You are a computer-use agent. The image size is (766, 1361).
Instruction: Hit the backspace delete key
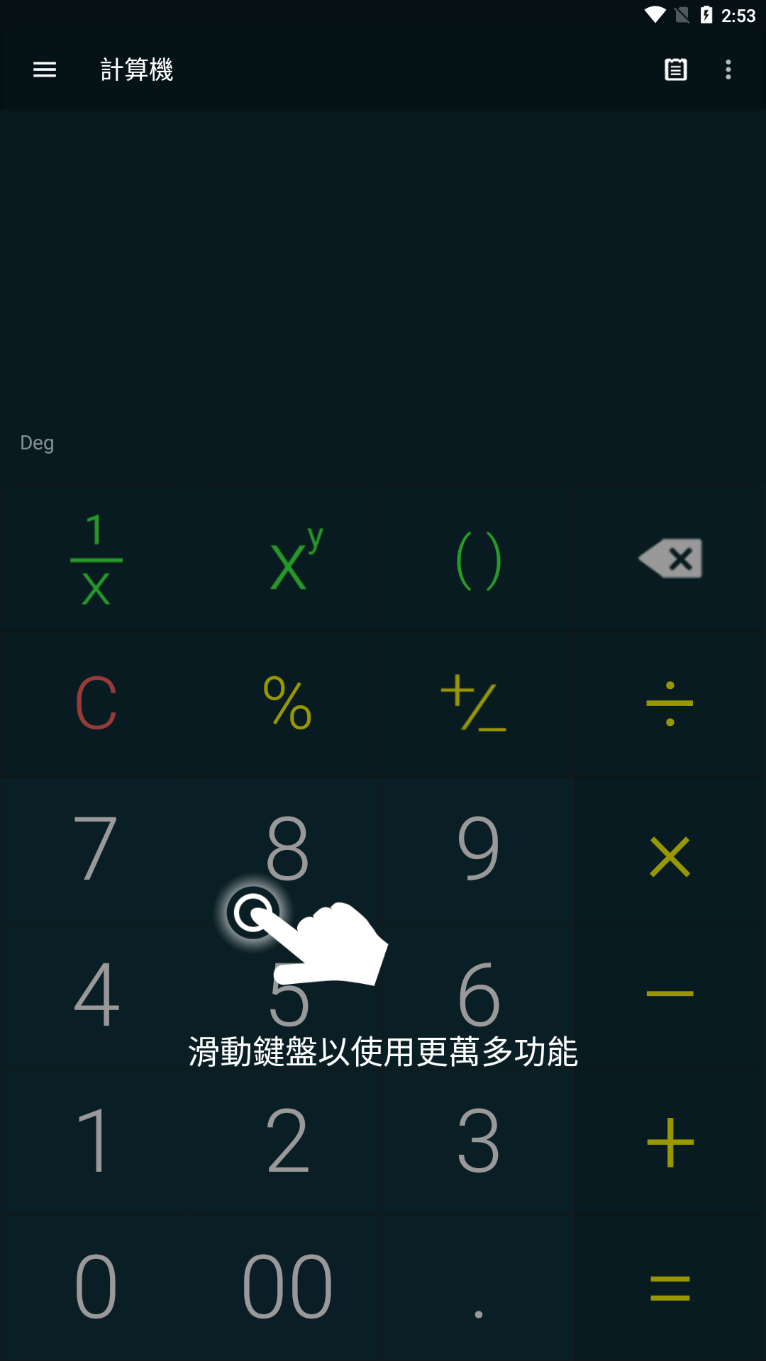click(x=670, y=559)
